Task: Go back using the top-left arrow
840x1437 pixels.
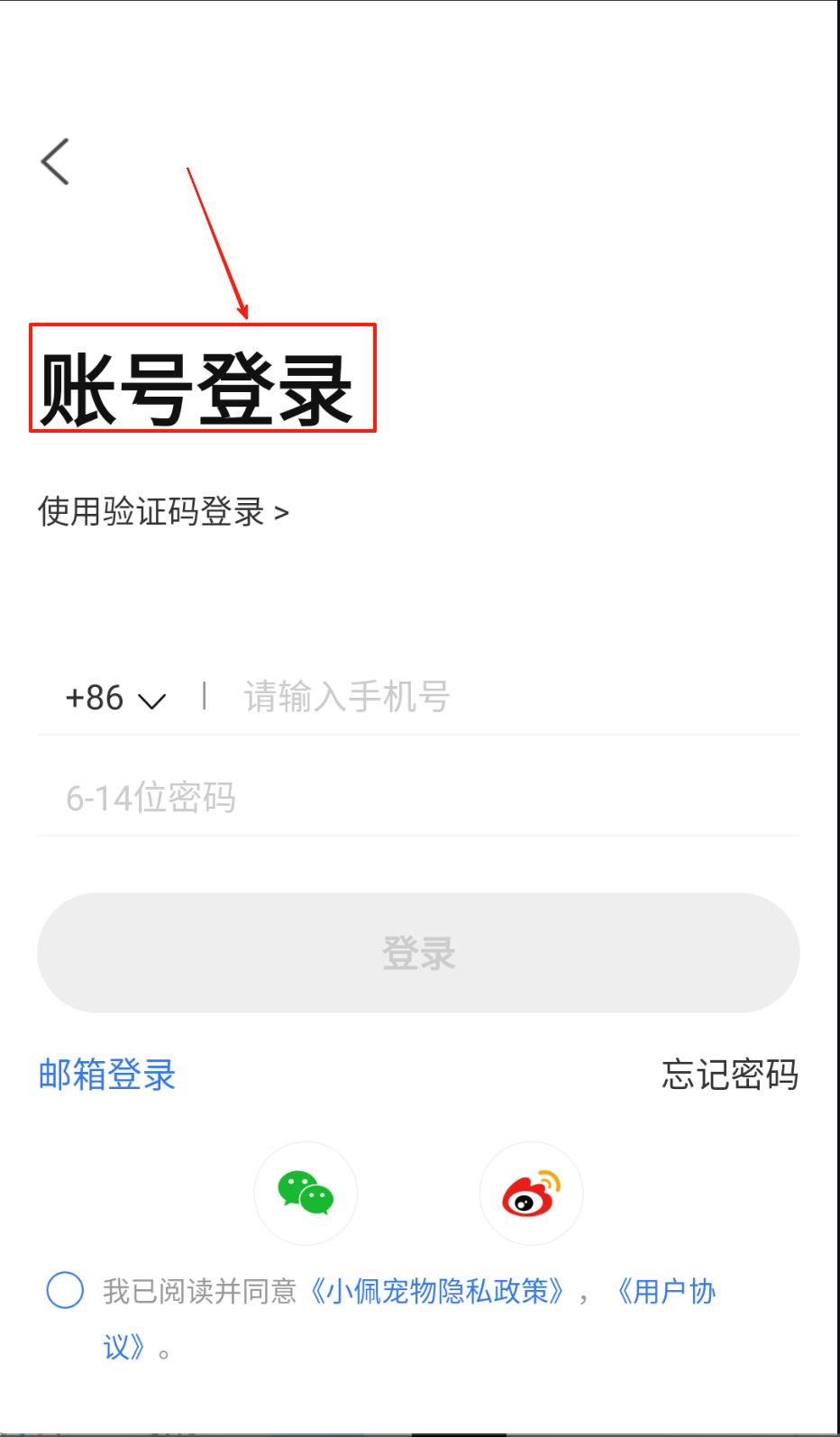Action: click(x=55, y=161)
